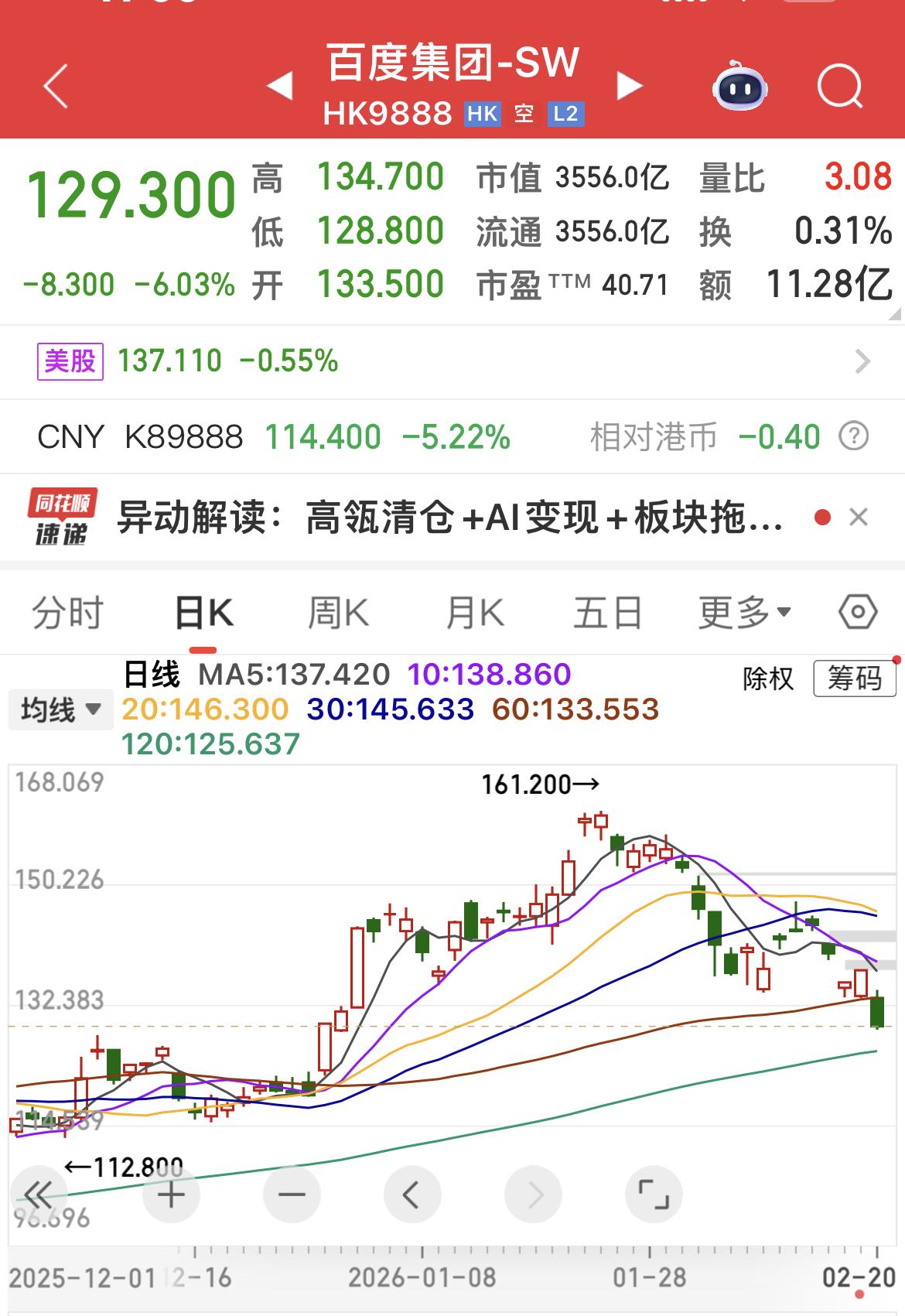This screenshot has width=905, height=1316.
Task: Toggle the 空 short-sell indicator badge
Action: pos(523,113)
